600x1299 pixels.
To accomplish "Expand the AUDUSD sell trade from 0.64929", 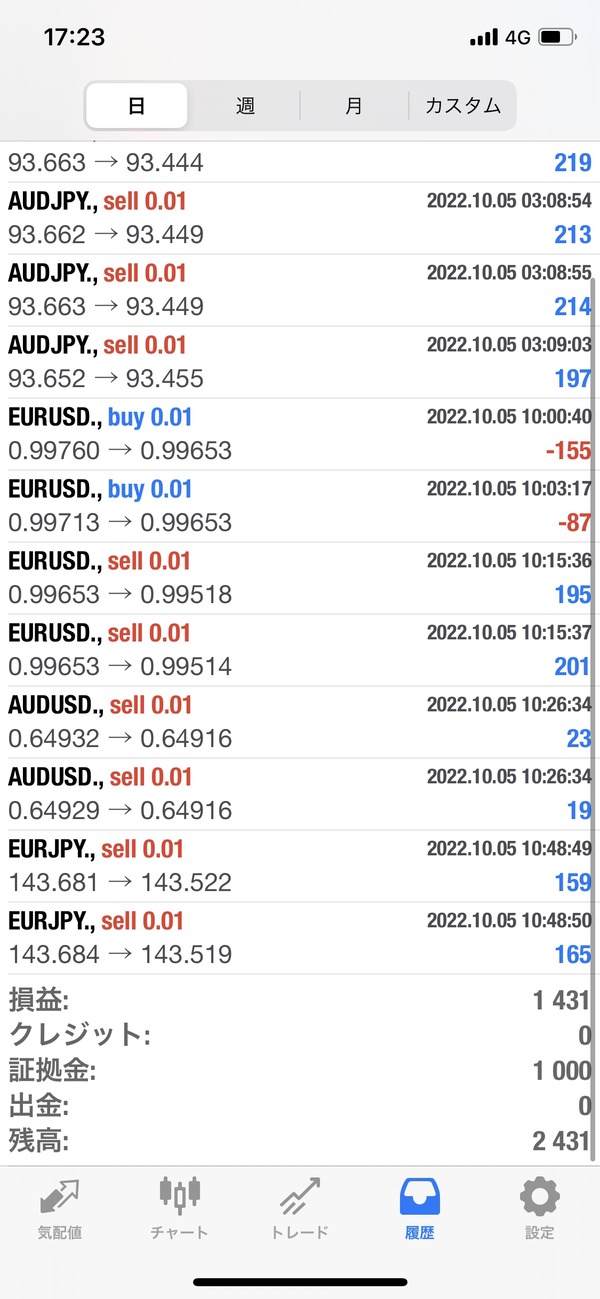I will (300, 794).
